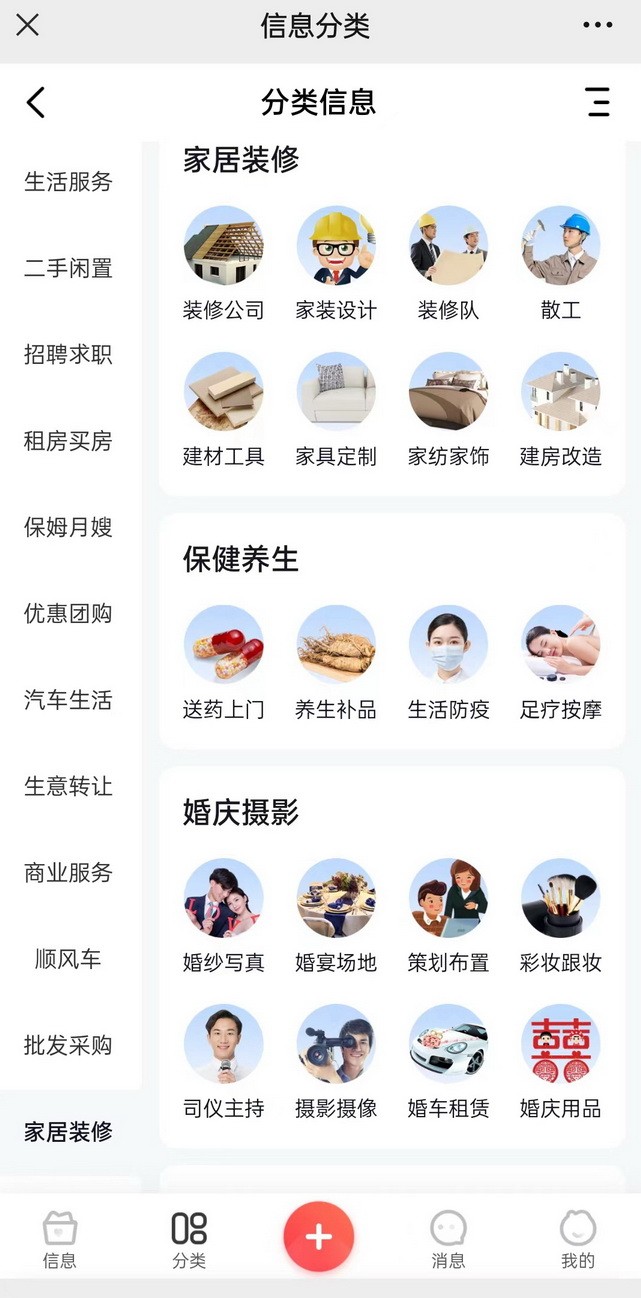641x1298 pixels.
Task: Switch to the 二手闲置 category
Action: coord(68,268)
